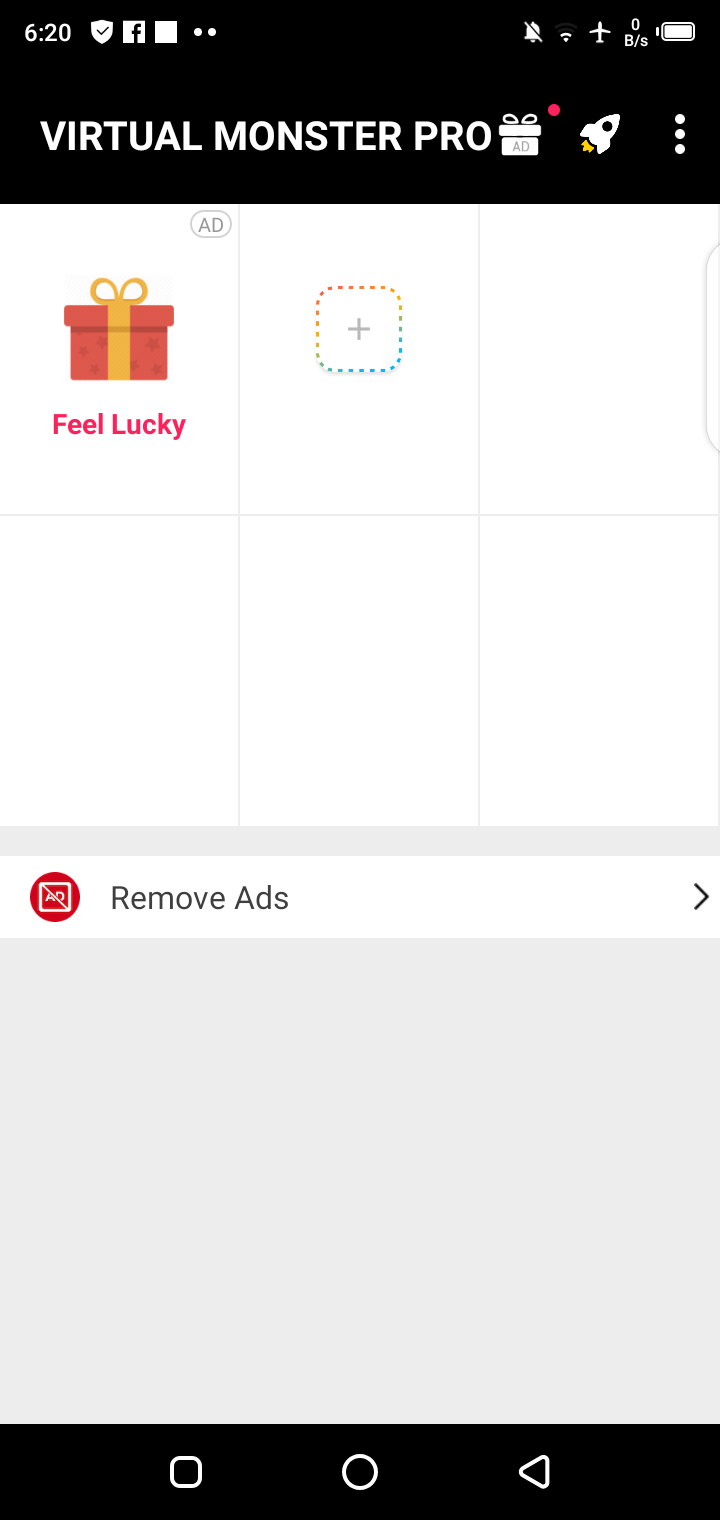Tap the rocket boost icon
This screenshot has height=1520, width=720.
pos(600,134)
